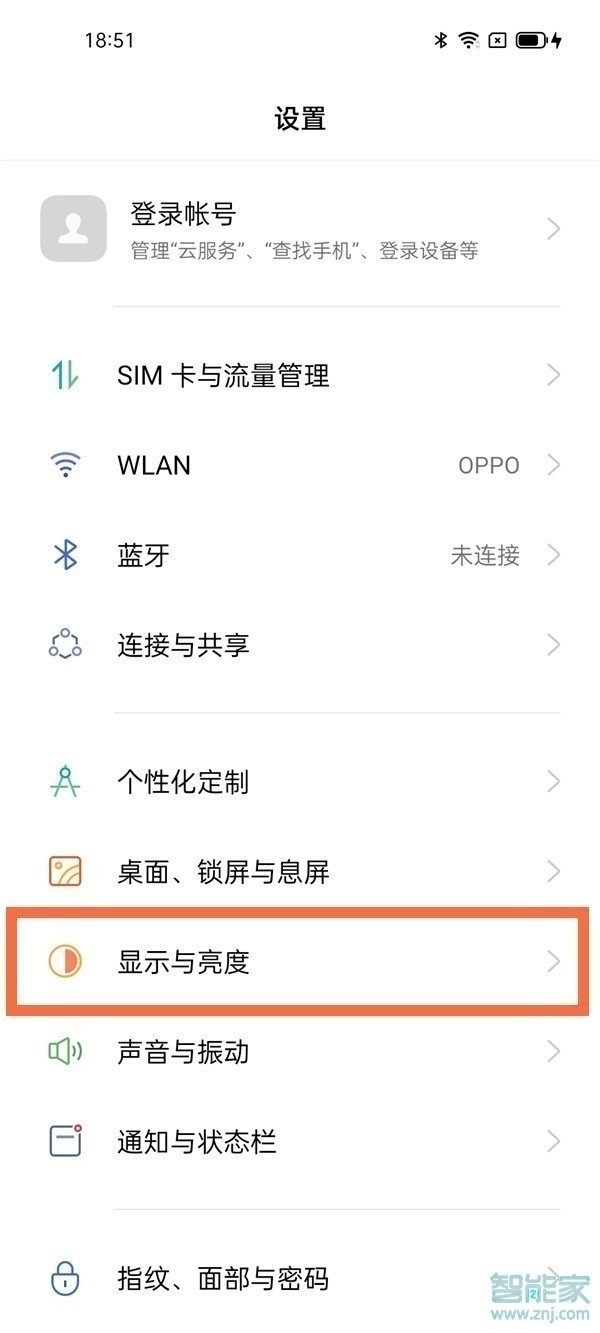Open 声音与振动 sound settings
The width and height of the screenshot is (600, 1333).
tap(300, 1051)
